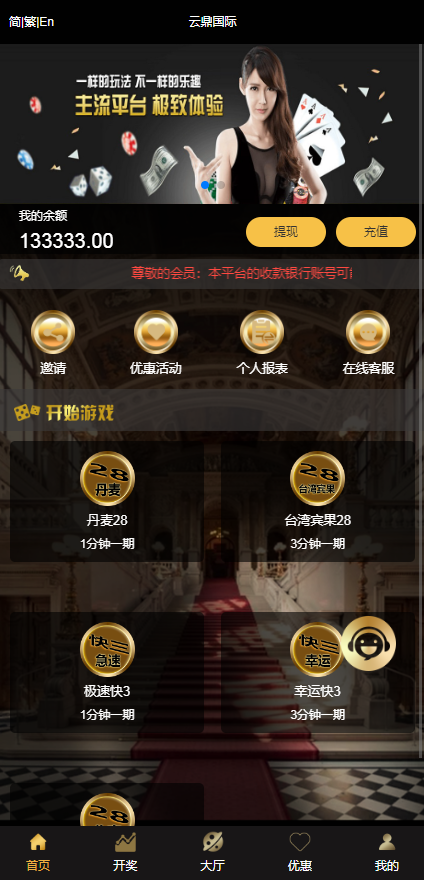Open the casino promo banner

coord(212,124)
